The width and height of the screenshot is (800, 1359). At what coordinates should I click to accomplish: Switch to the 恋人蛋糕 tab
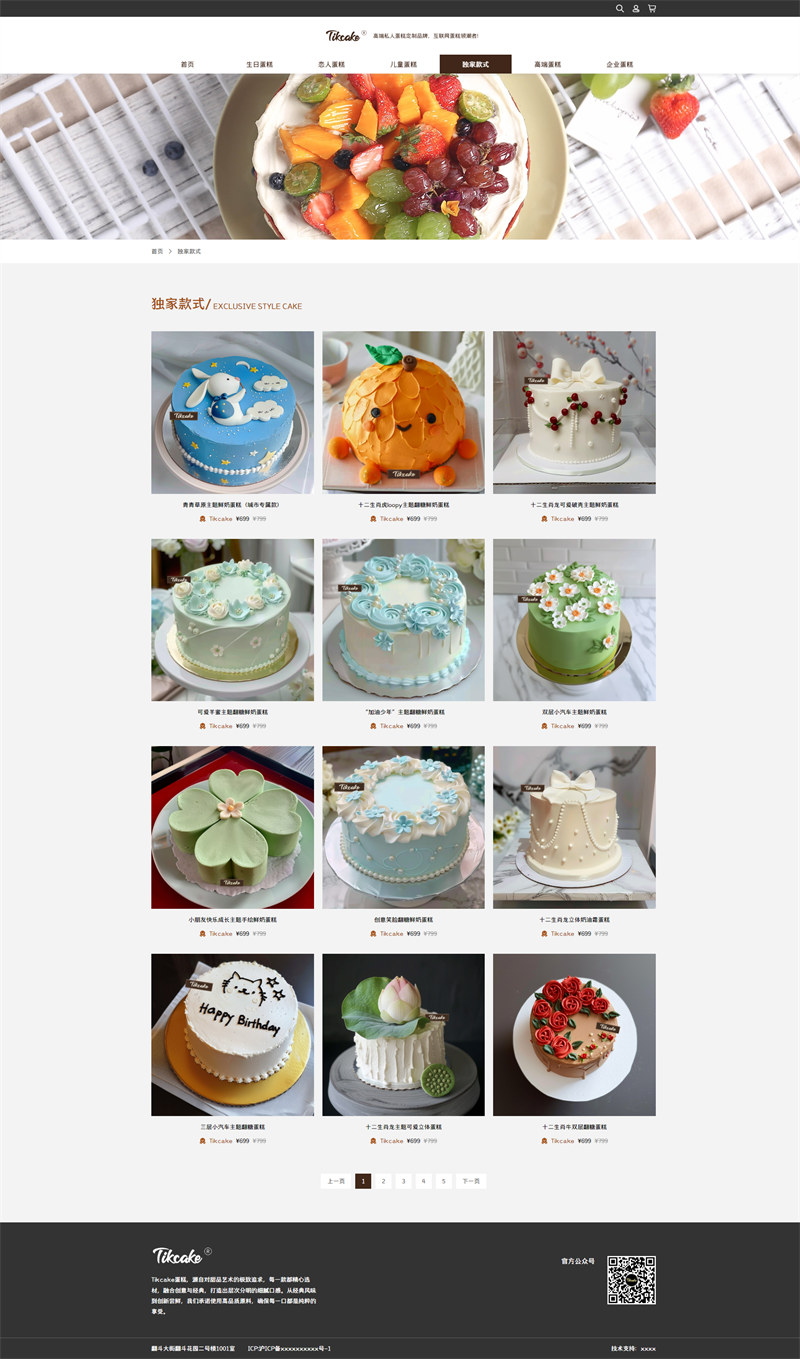point(331,64)
